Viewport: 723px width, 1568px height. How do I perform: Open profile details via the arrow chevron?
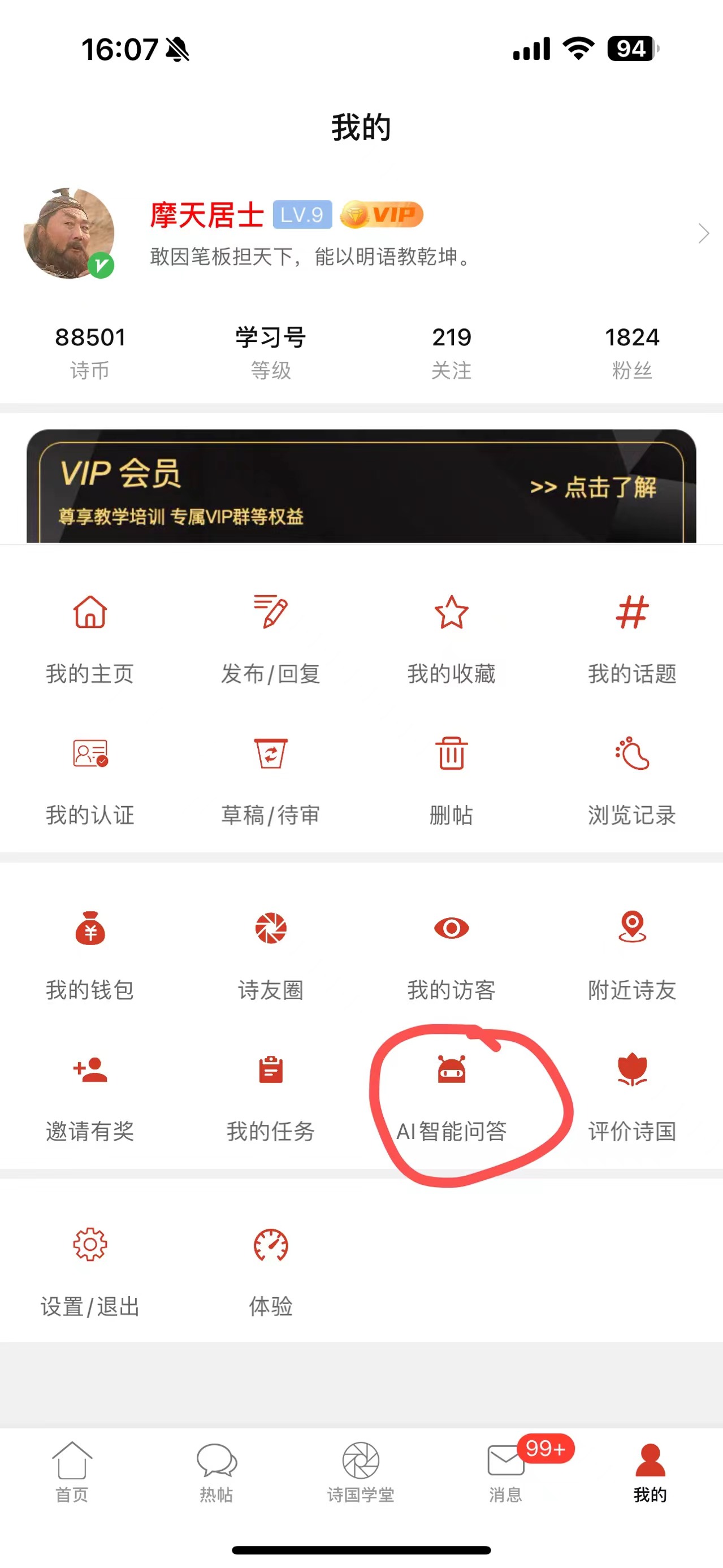(x=703, y=233)
